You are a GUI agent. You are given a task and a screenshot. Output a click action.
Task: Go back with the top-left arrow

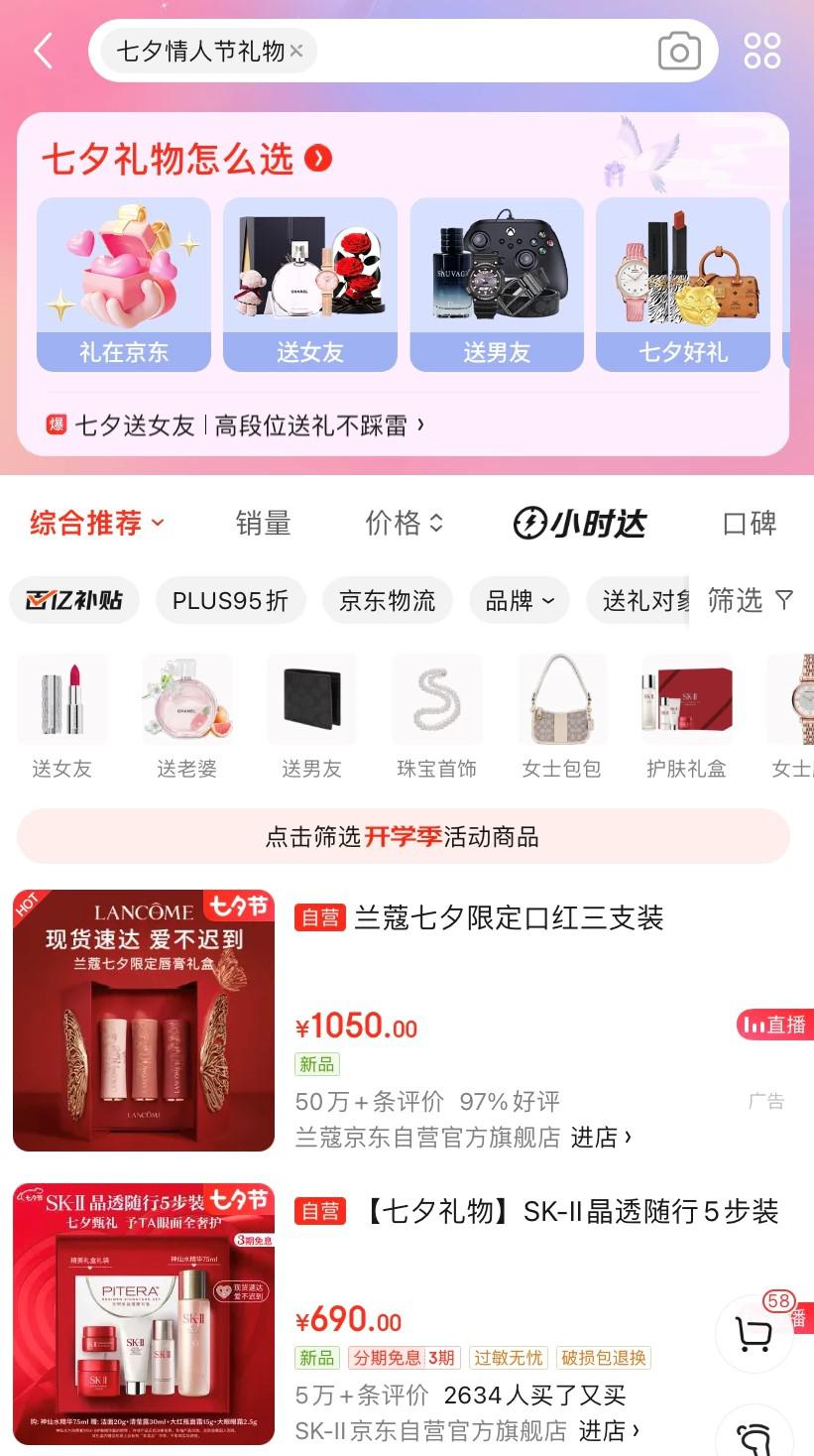click(43, 51)
